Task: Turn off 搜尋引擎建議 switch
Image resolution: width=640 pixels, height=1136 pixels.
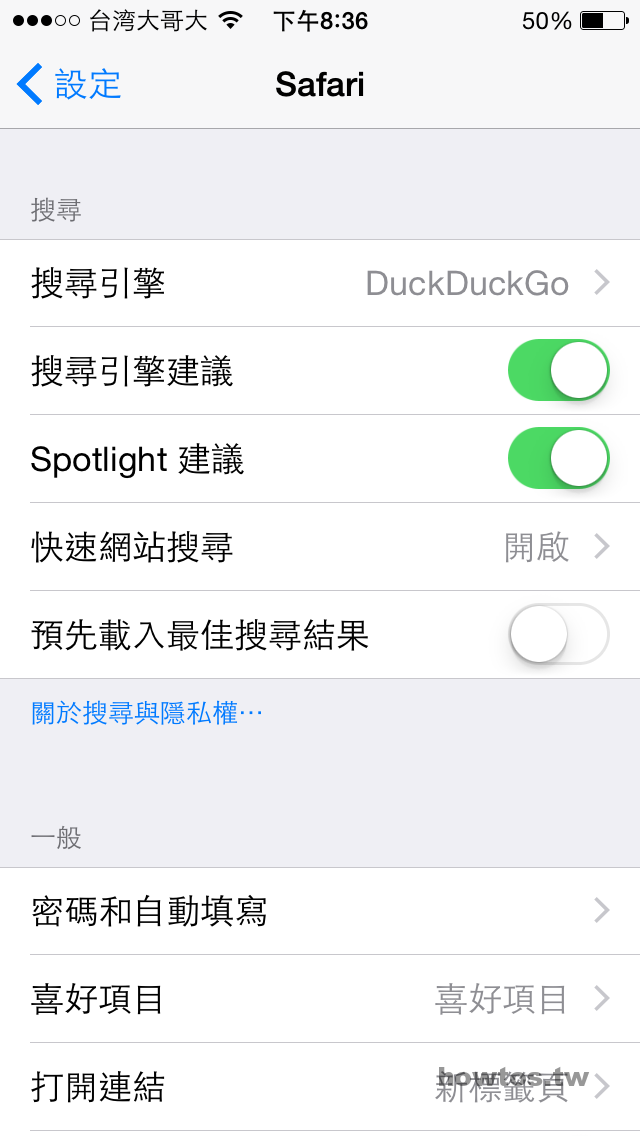Action: click(x=559, y=370)
